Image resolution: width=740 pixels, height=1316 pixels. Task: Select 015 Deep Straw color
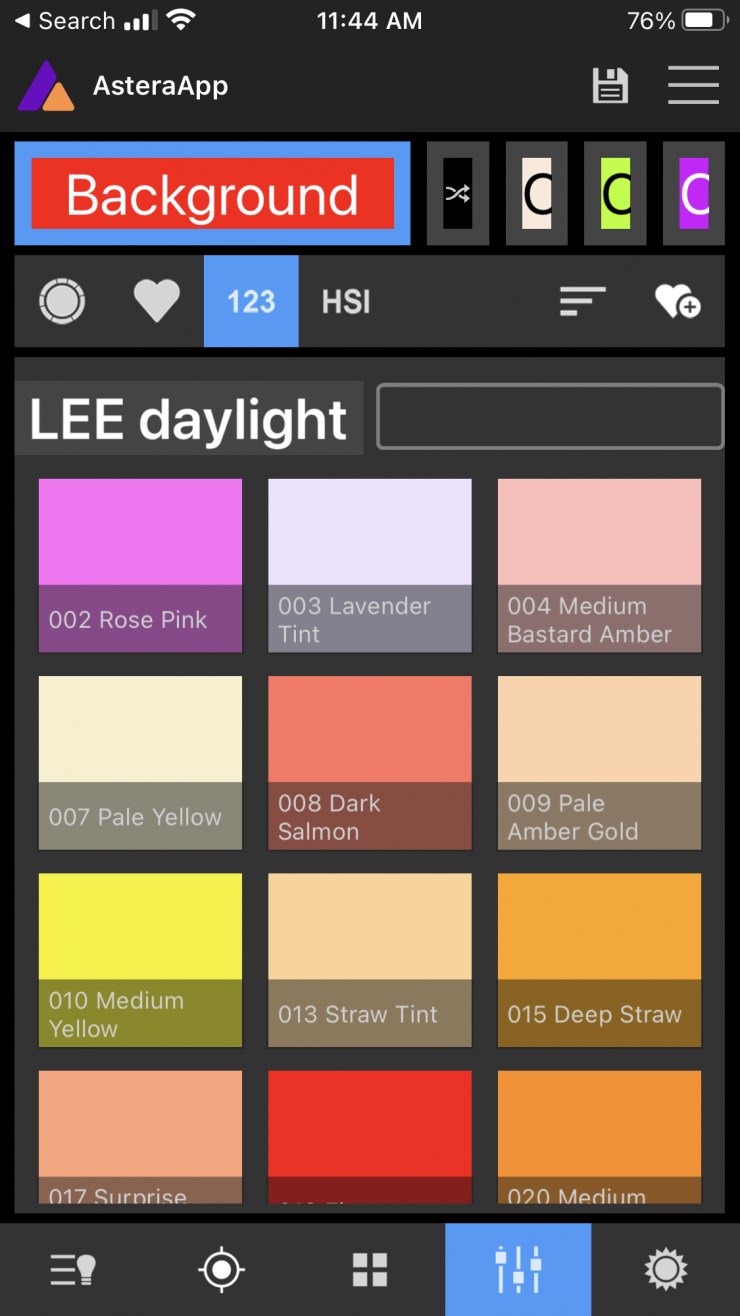tap(599, 959)
